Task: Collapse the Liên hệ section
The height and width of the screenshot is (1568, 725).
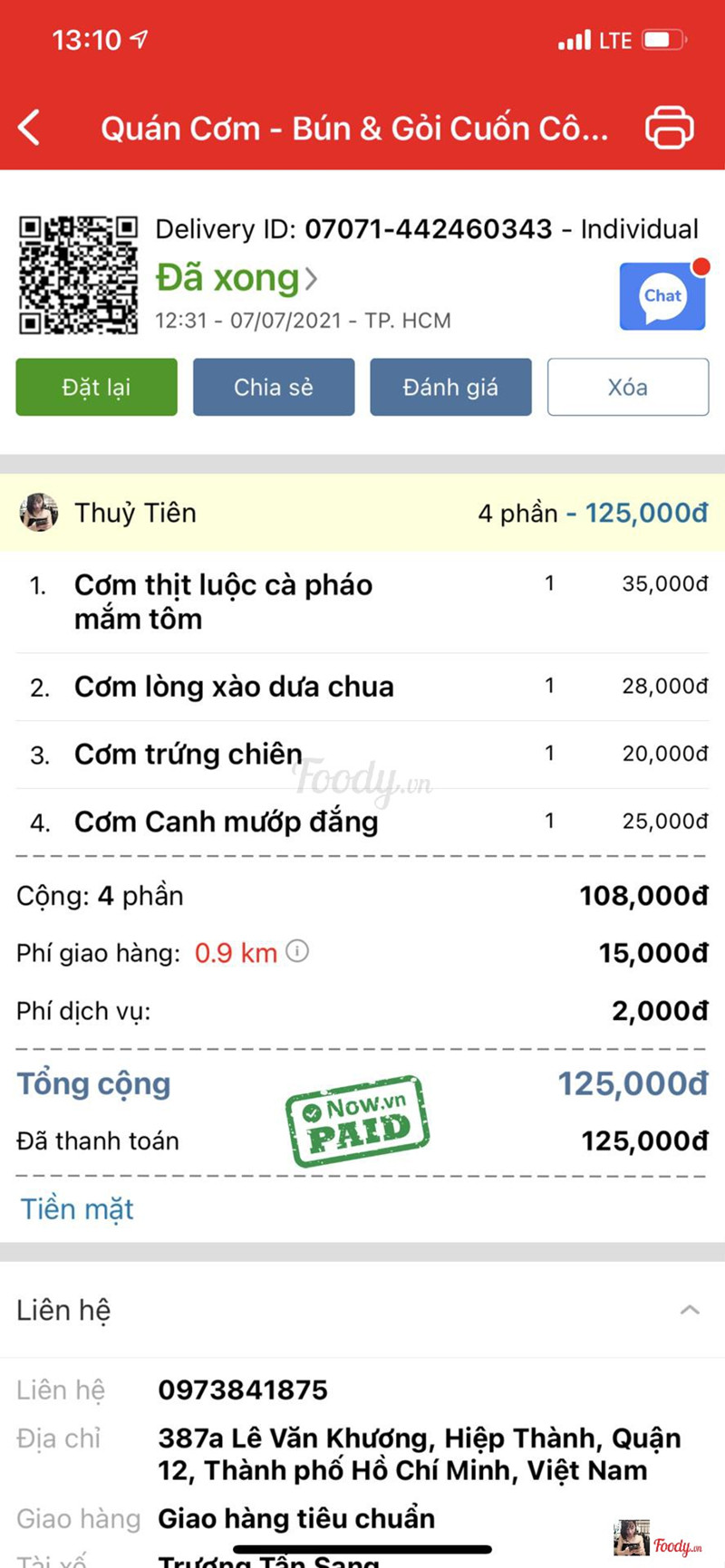Action: 690,1310
